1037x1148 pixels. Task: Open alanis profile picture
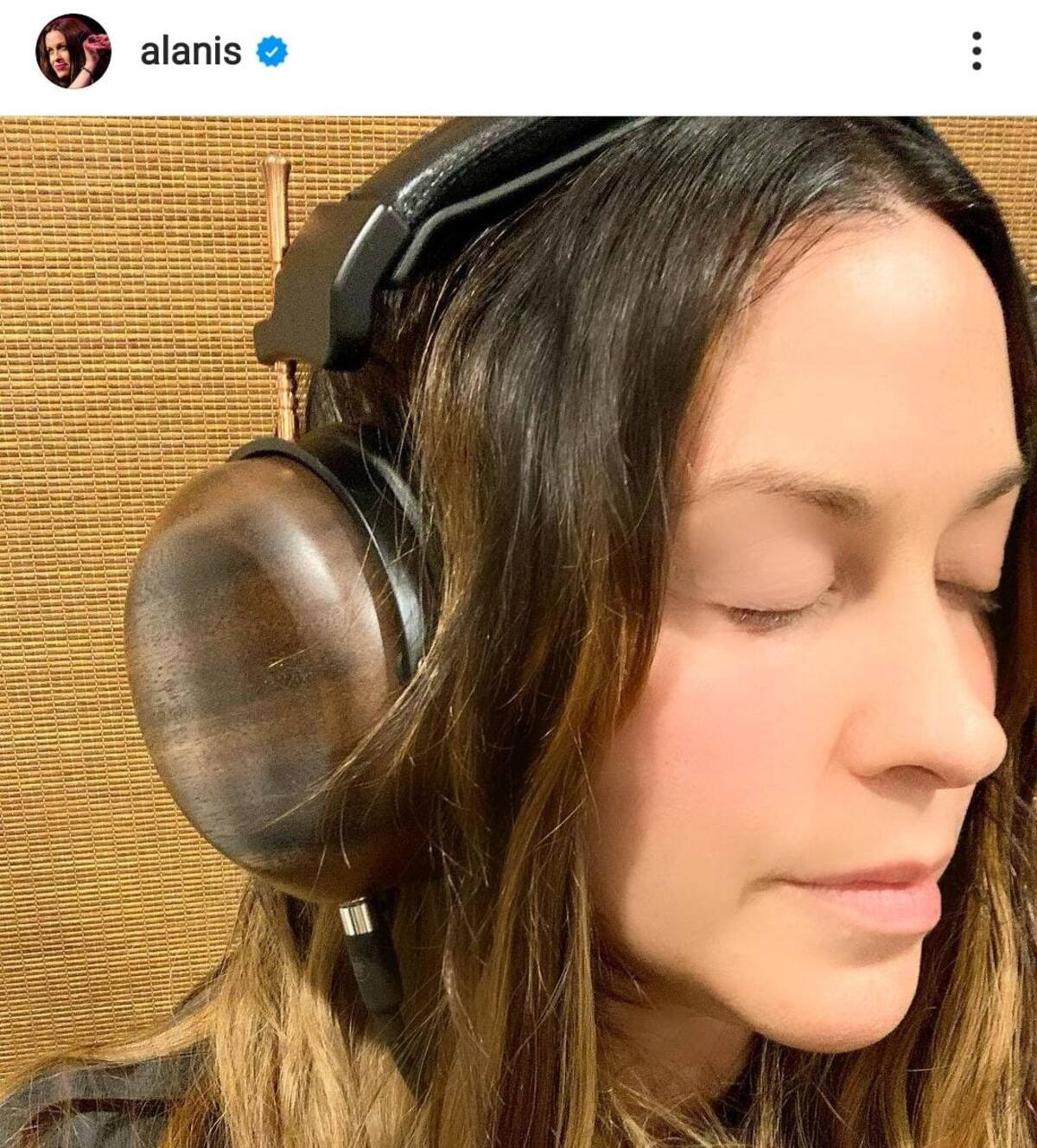(73, 52)
